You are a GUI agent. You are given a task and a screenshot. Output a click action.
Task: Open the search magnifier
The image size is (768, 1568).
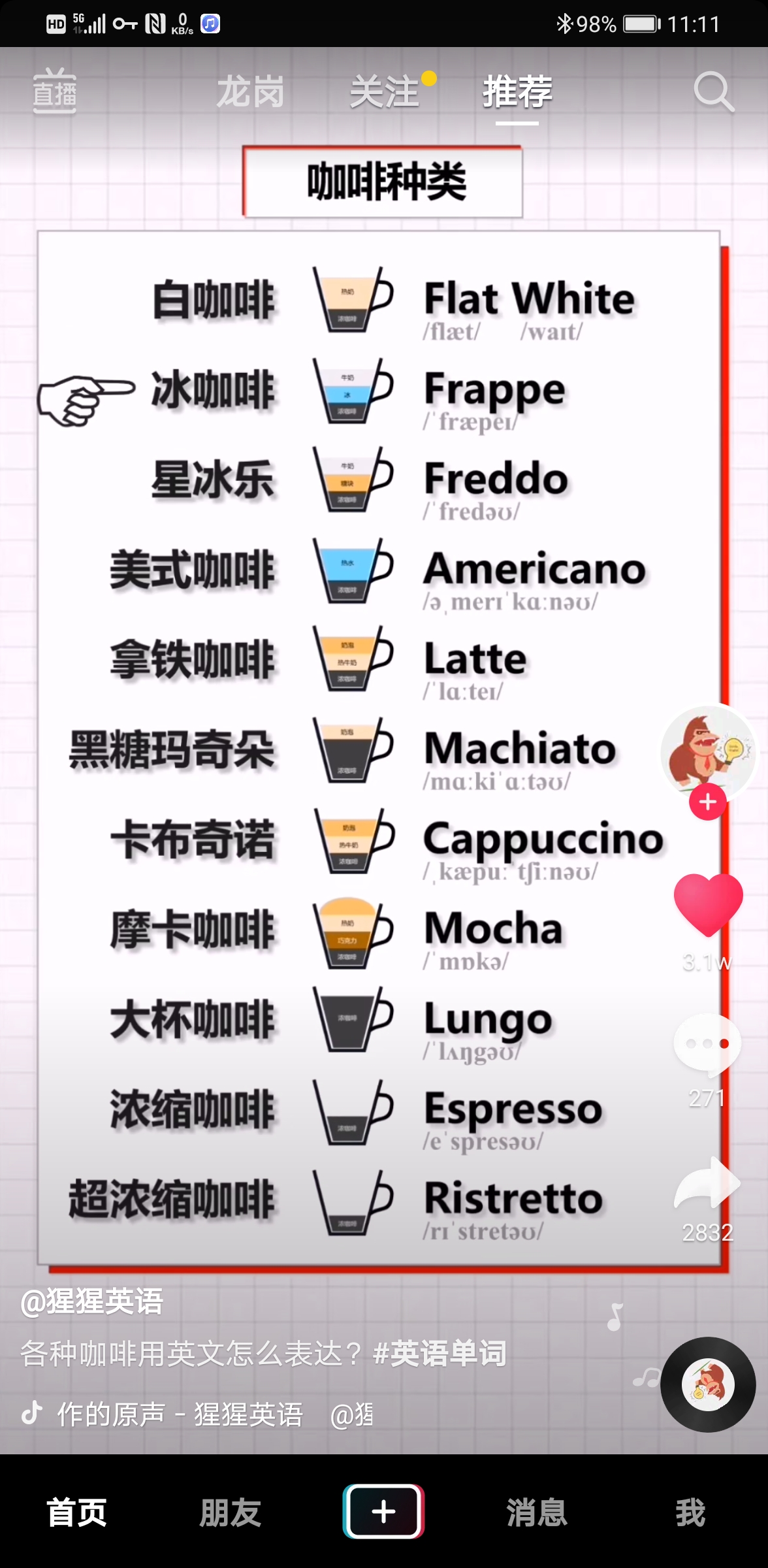point(713,91)
